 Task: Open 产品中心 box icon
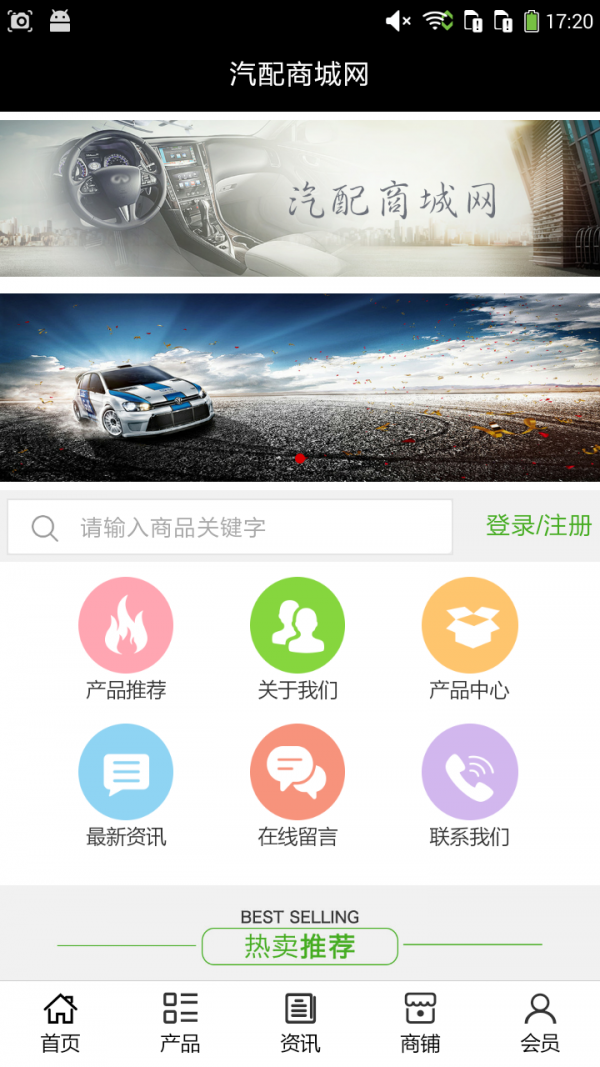[x=469, y=625]
